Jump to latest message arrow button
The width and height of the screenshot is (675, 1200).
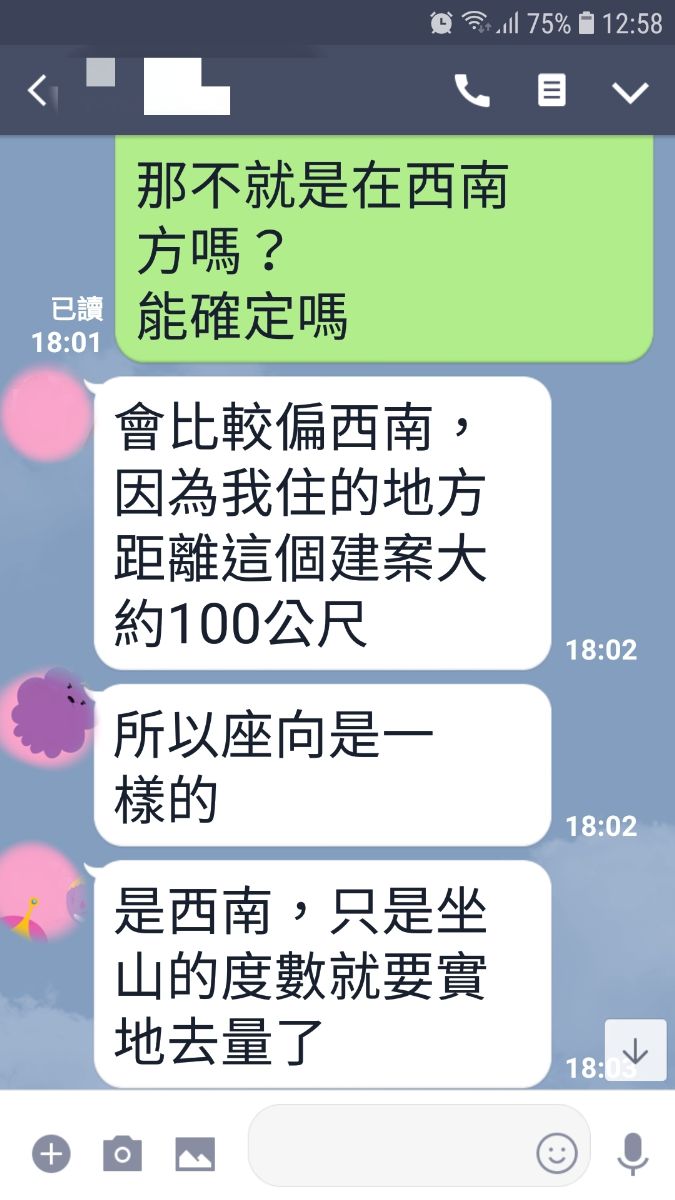pos(635,1050)
